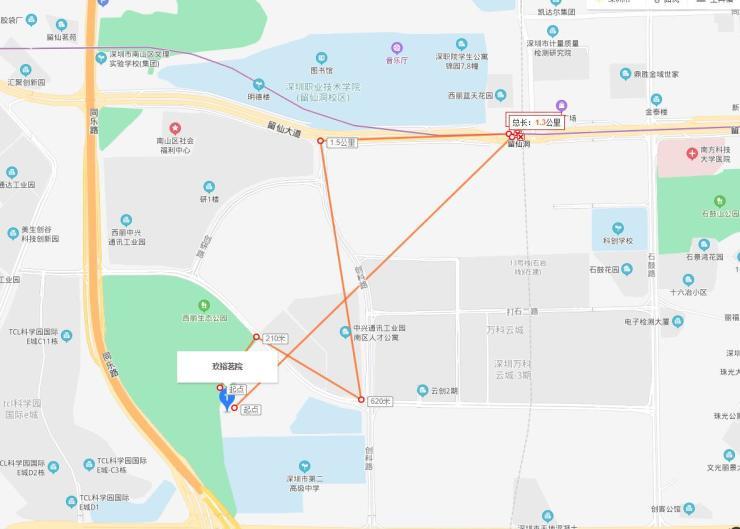Select the 明德楼 marker
The width and height of the screenshot is (740, 529).
(259, 84)
